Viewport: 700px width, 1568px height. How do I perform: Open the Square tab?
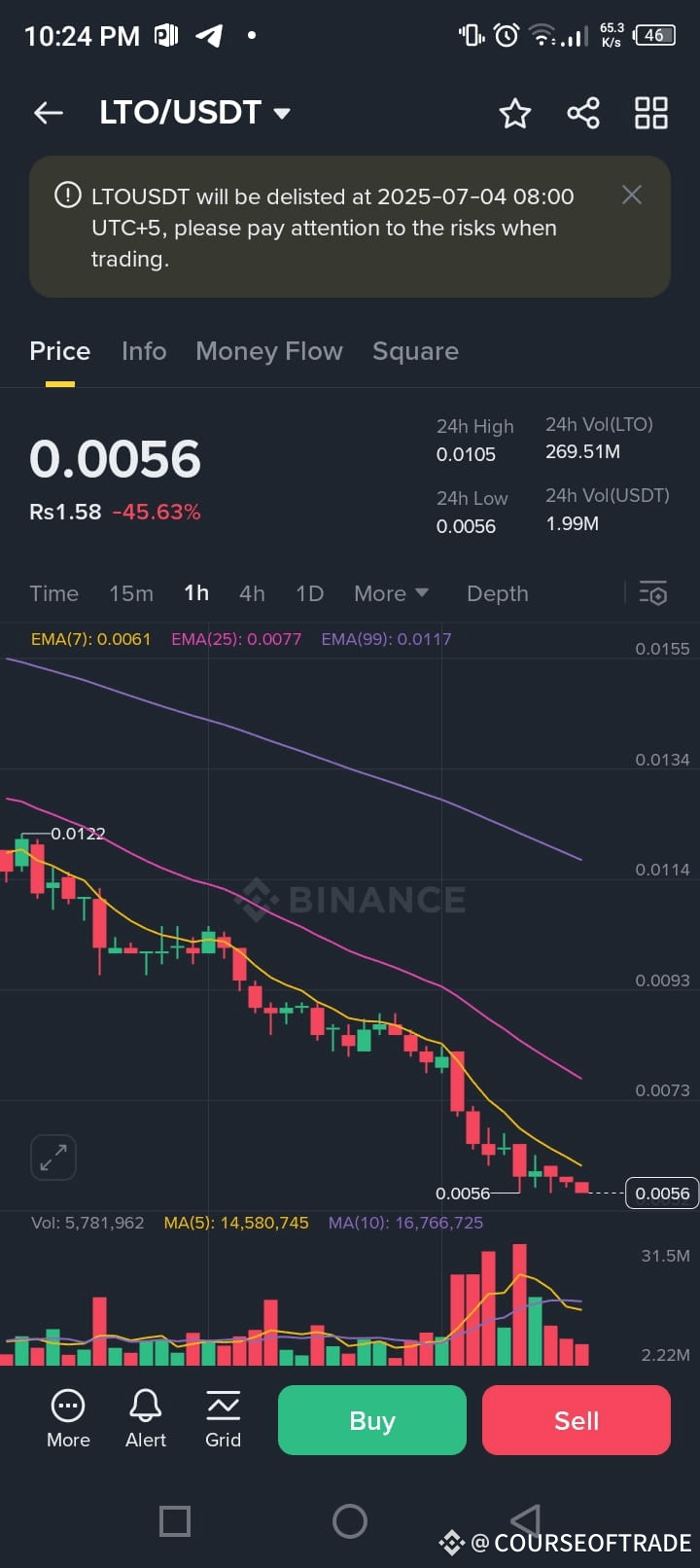[x=415, y=351]
